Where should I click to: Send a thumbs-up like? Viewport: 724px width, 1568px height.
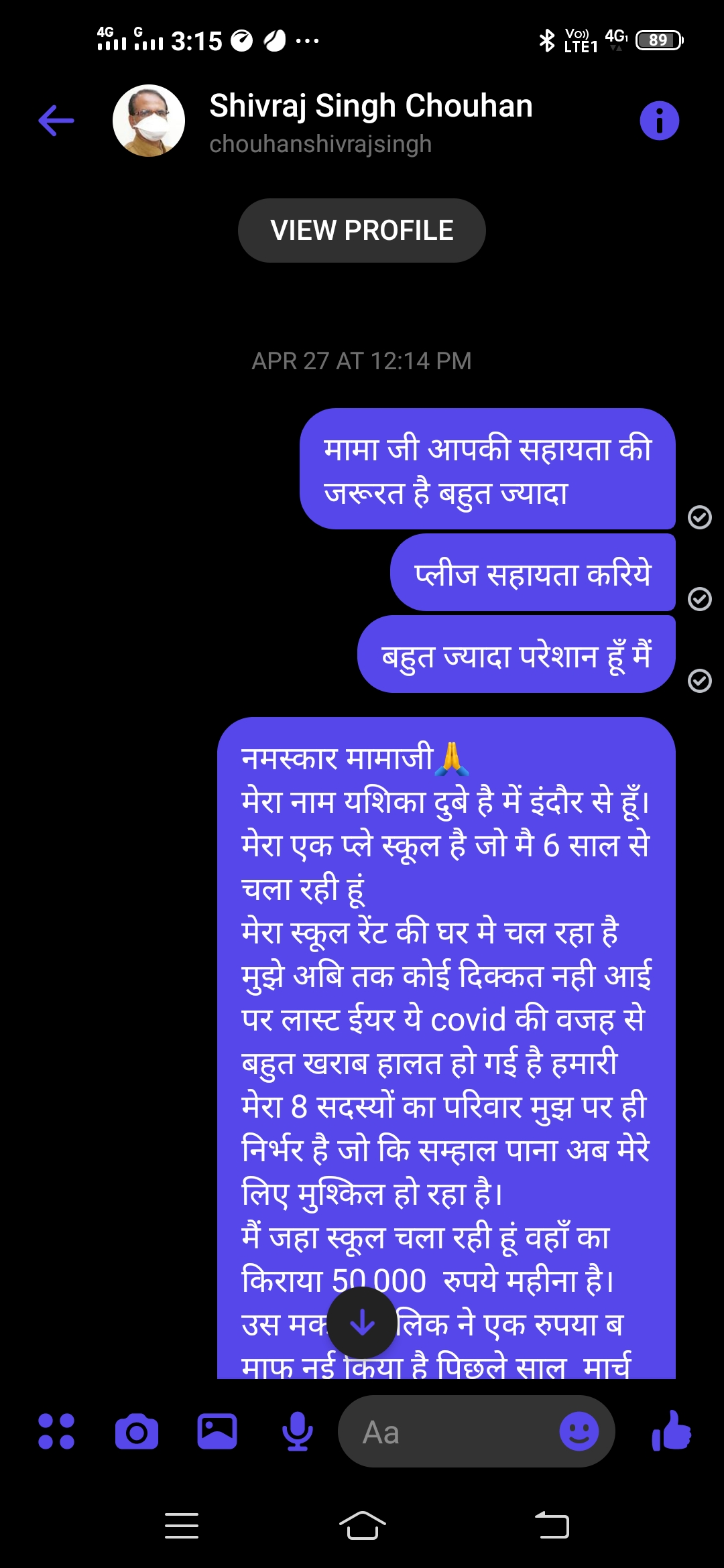tap(671, 1431)
